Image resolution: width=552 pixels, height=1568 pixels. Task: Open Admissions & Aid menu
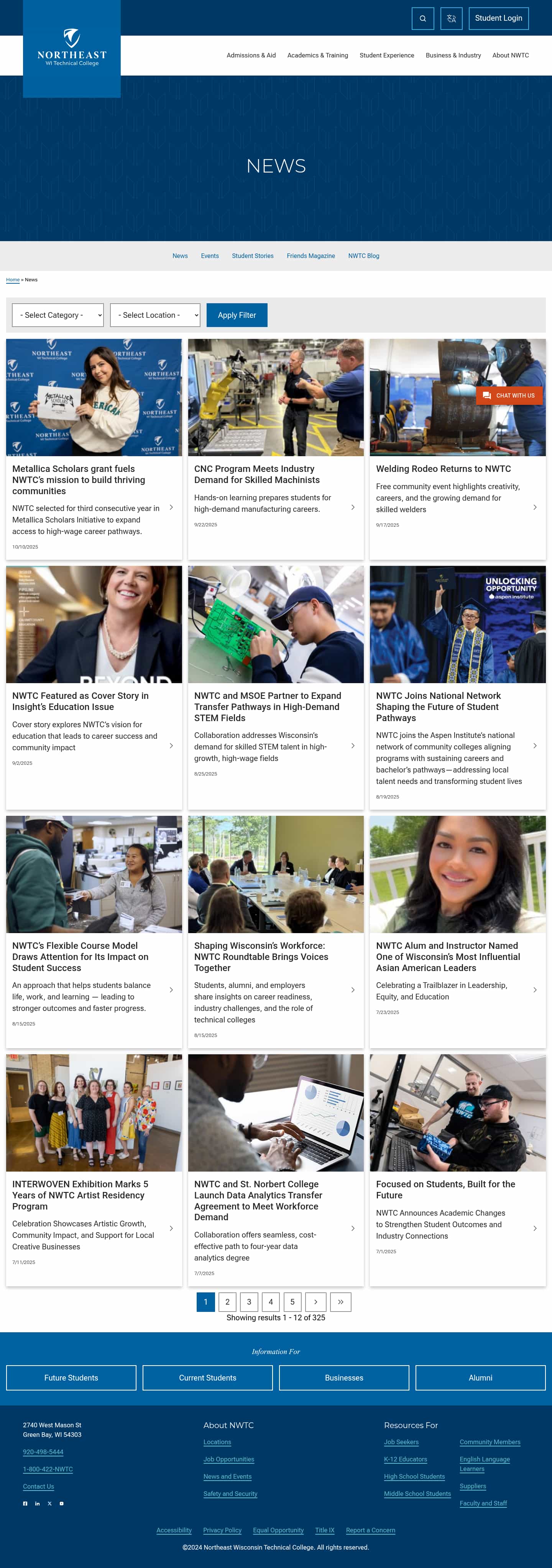click(x=251, y=55)
